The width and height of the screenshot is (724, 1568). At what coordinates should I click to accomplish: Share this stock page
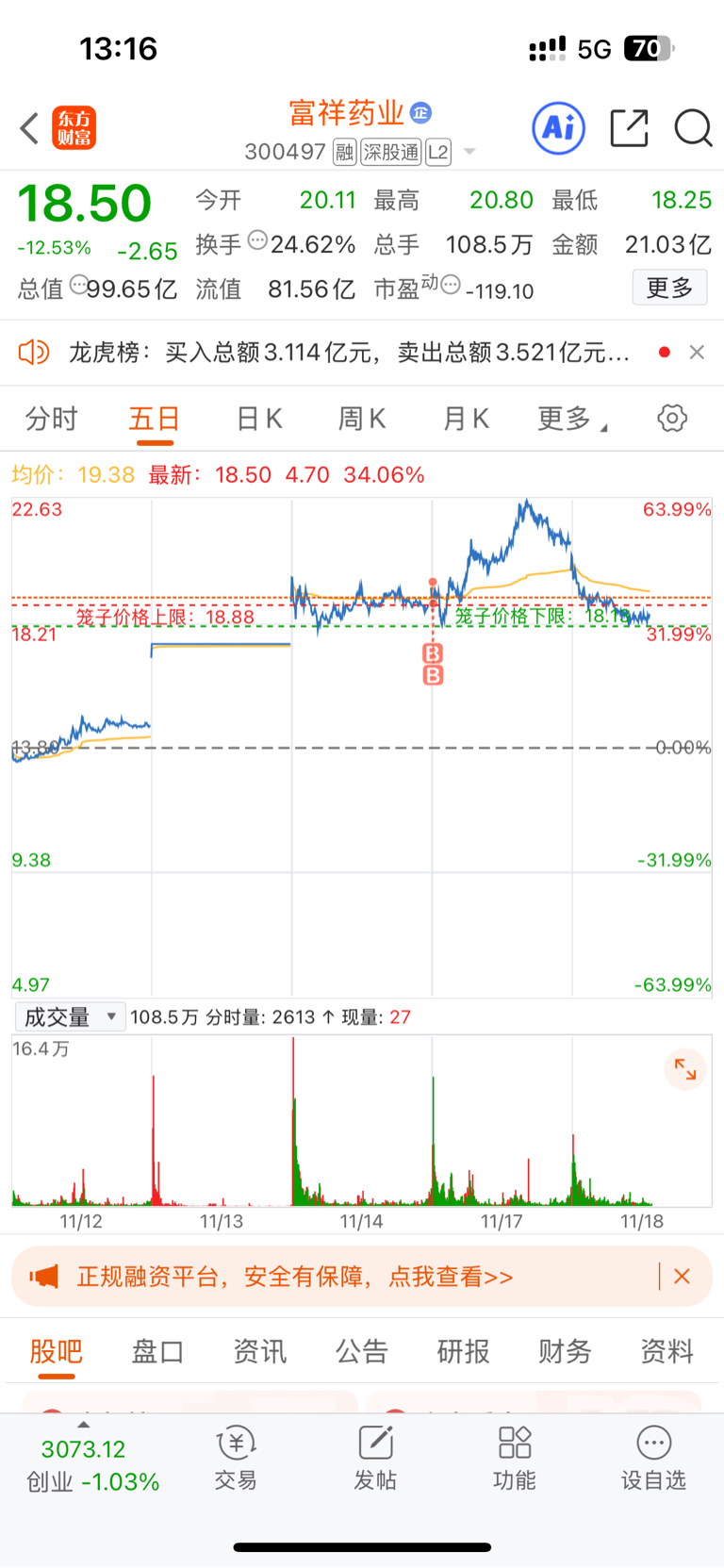coord(629,128)
